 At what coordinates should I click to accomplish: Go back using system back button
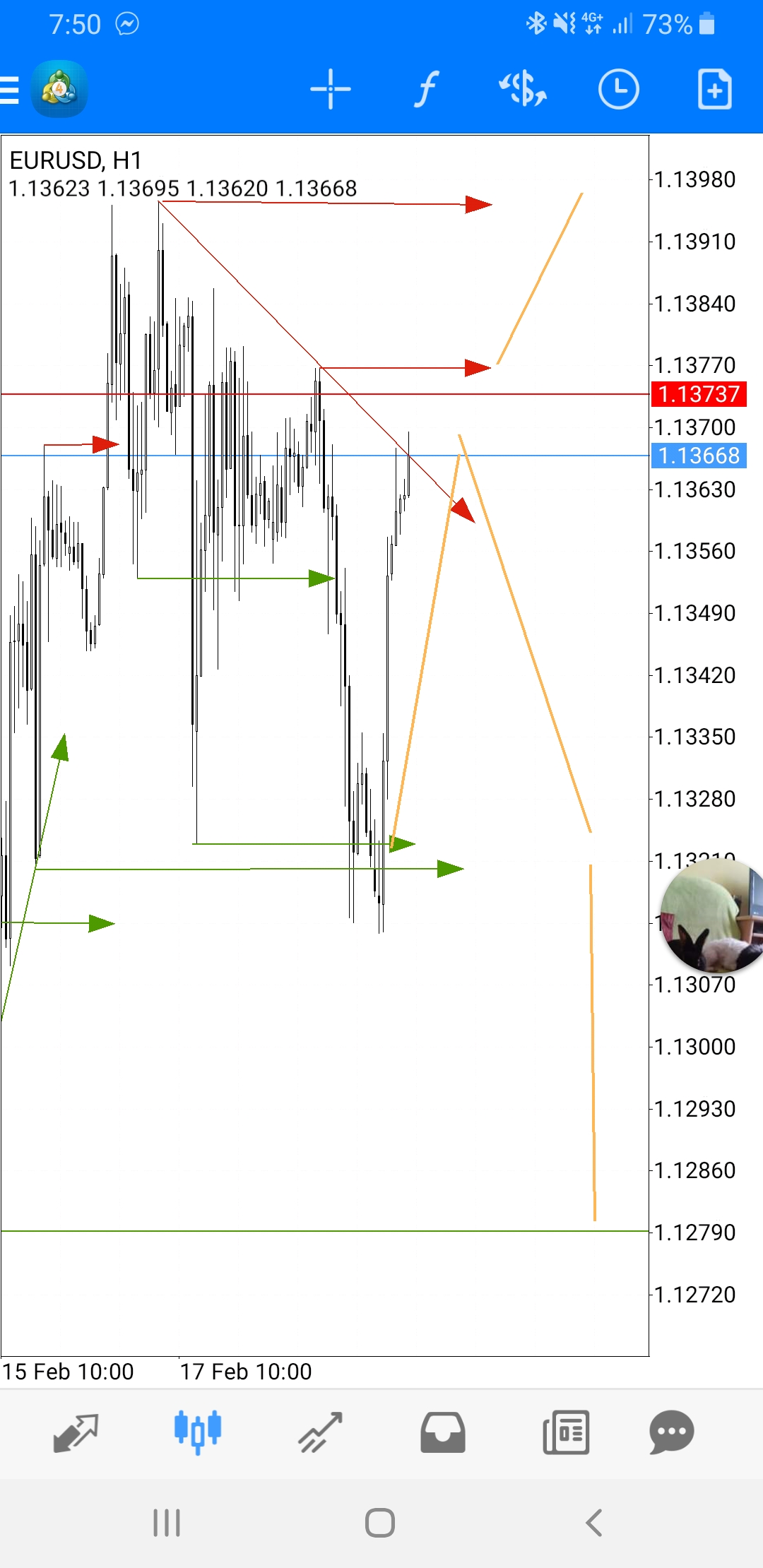pos(594,1523)
